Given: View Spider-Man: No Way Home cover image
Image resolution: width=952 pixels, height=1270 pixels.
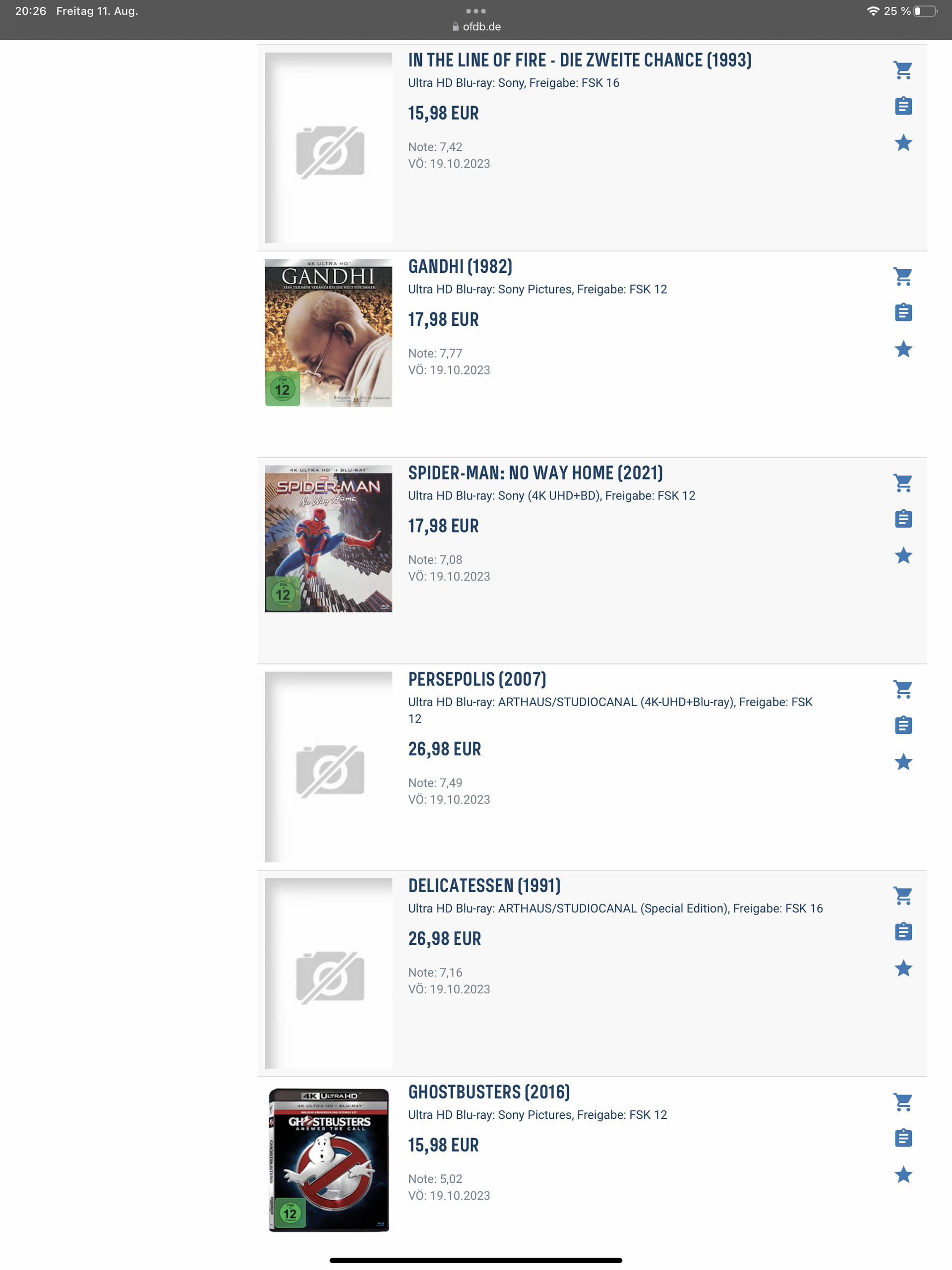Looking at the screenshot, I should 328,539.
